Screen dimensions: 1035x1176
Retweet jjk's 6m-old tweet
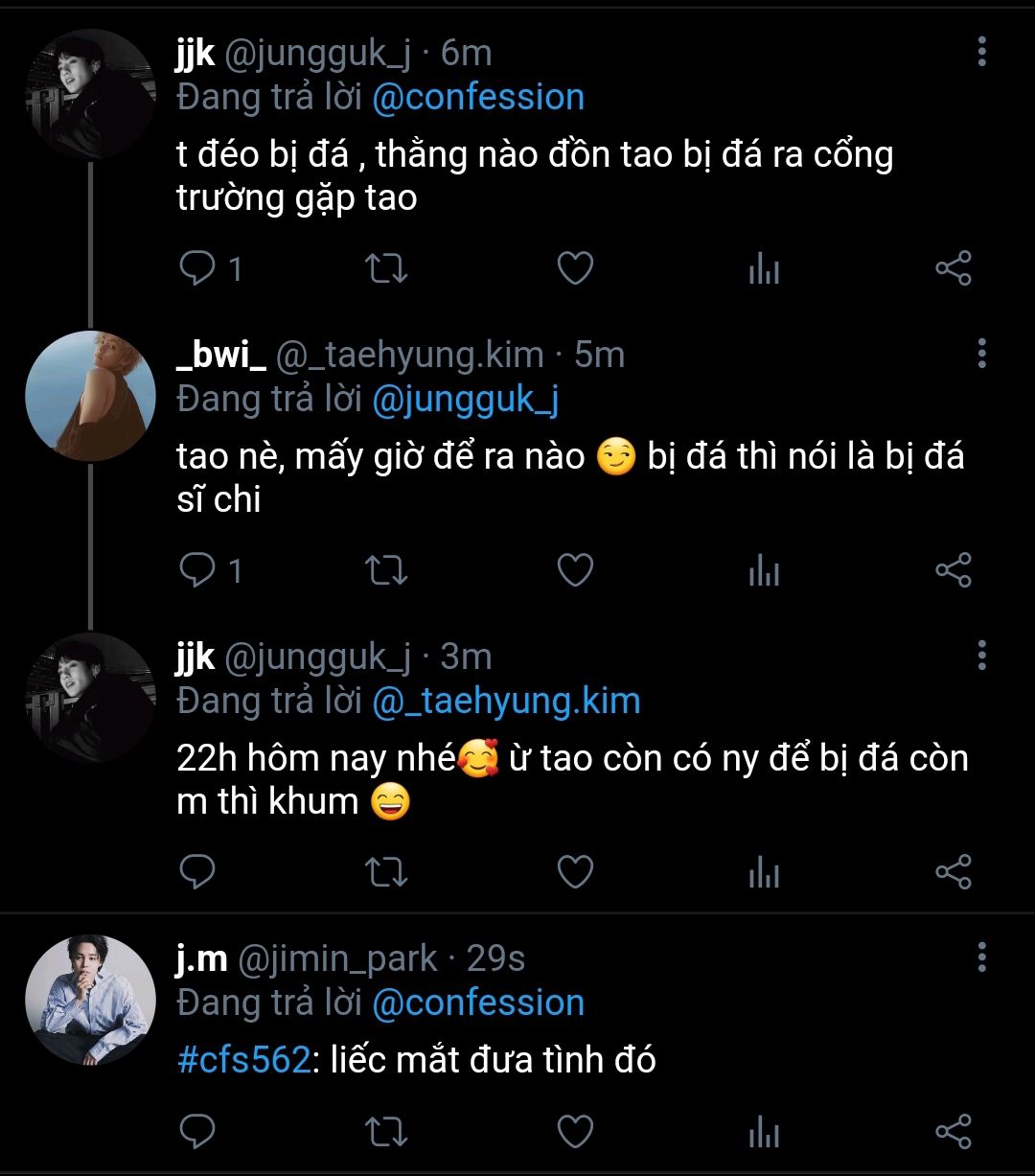387,269
